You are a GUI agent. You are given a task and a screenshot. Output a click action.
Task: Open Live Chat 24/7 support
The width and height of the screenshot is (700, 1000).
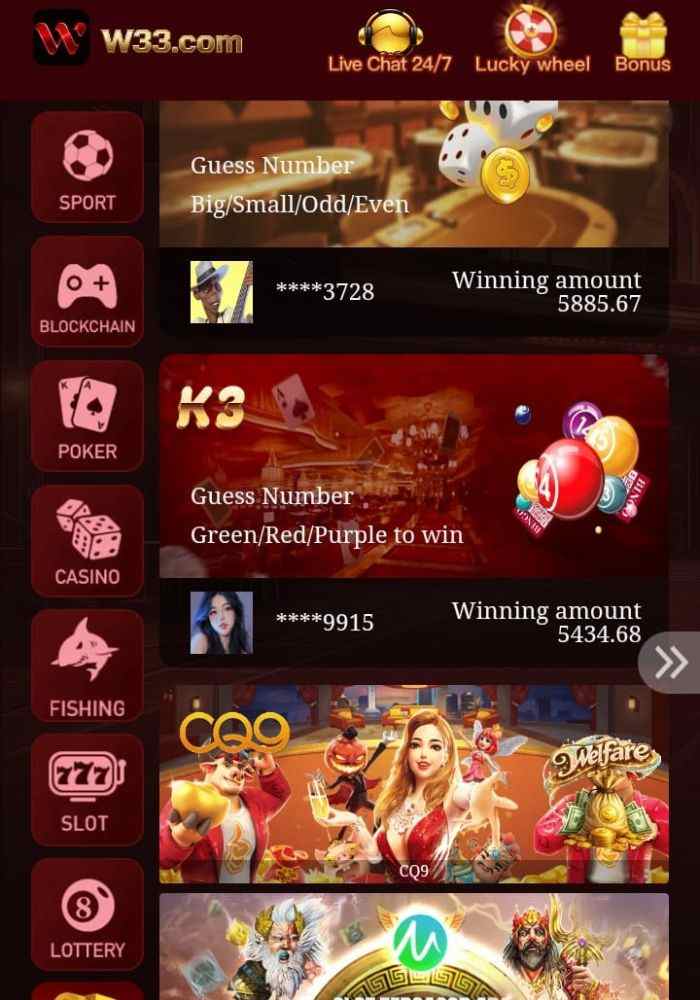pyautogui.click(x=389, y=42)
